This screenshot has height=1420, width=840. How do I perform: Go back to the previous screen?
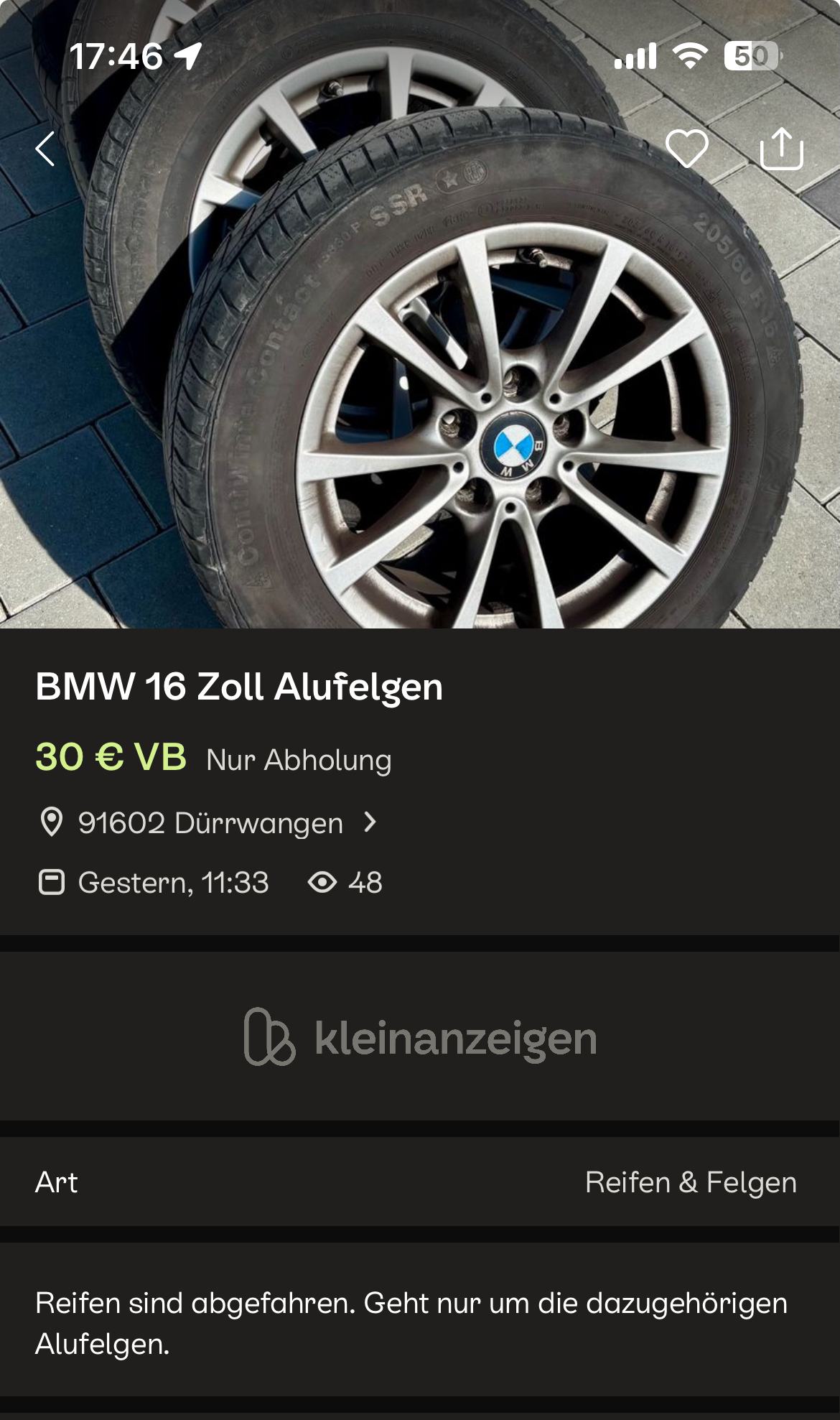[x=45, y=149]
